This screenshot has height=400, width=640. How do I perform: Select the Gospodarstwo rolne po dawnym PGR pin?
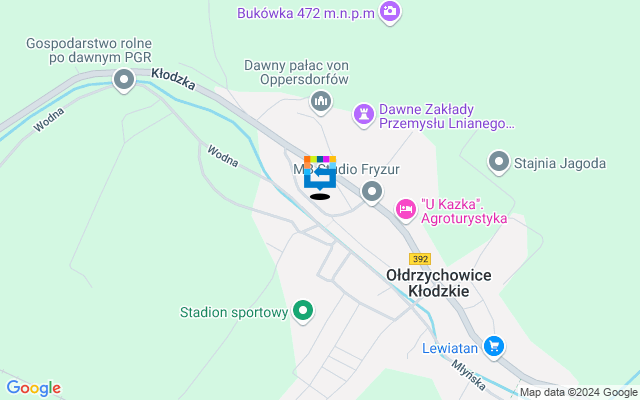click(124, 80)
